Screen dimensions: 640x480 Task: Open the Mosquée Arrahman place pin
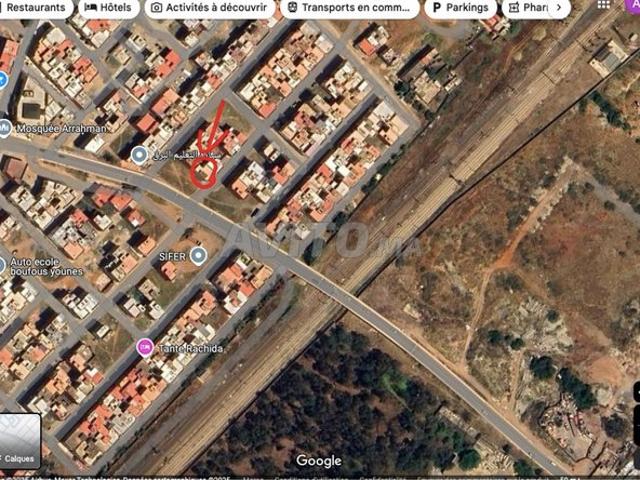pyautogui.click(x=6, y=128)
